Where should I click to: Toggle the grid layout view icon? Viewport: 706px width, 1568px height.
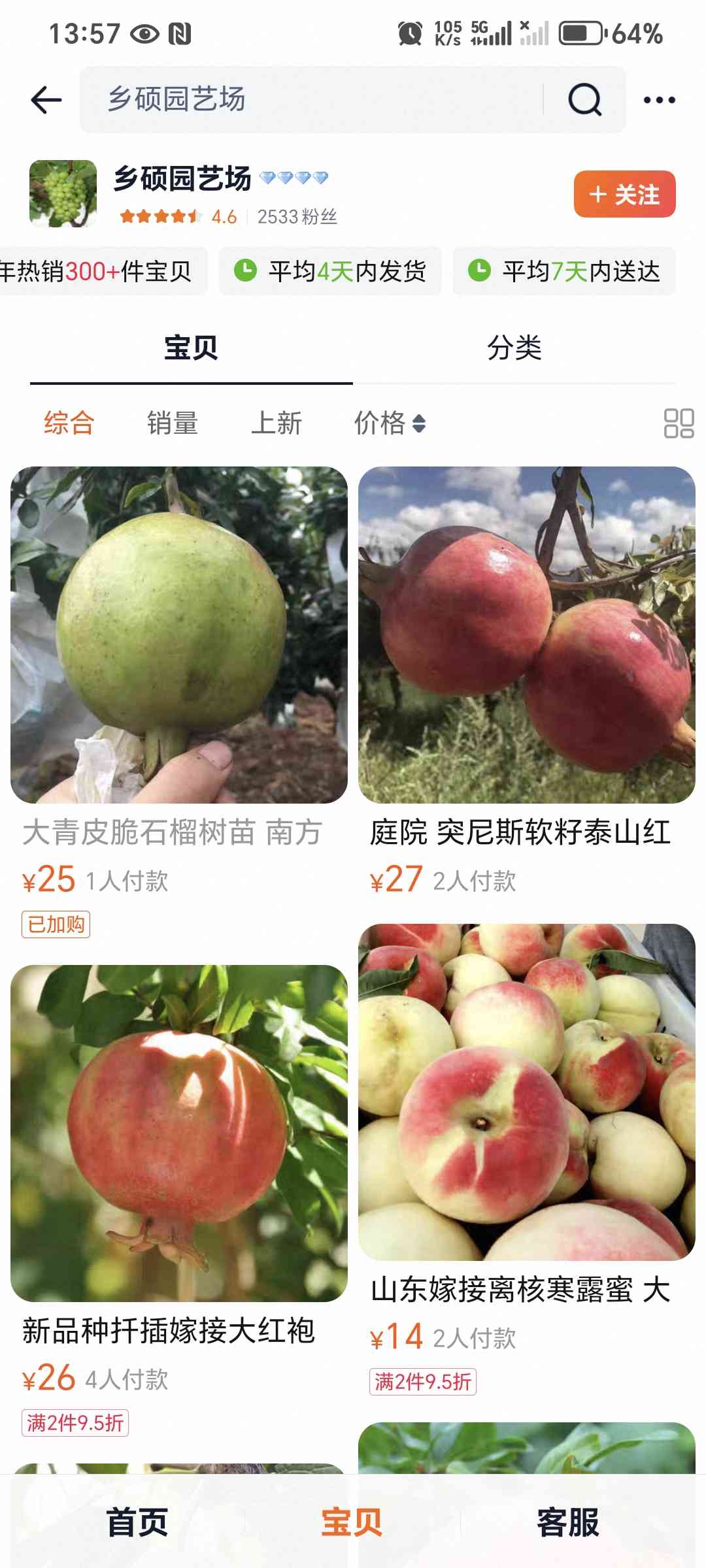[x=679, y=423]
